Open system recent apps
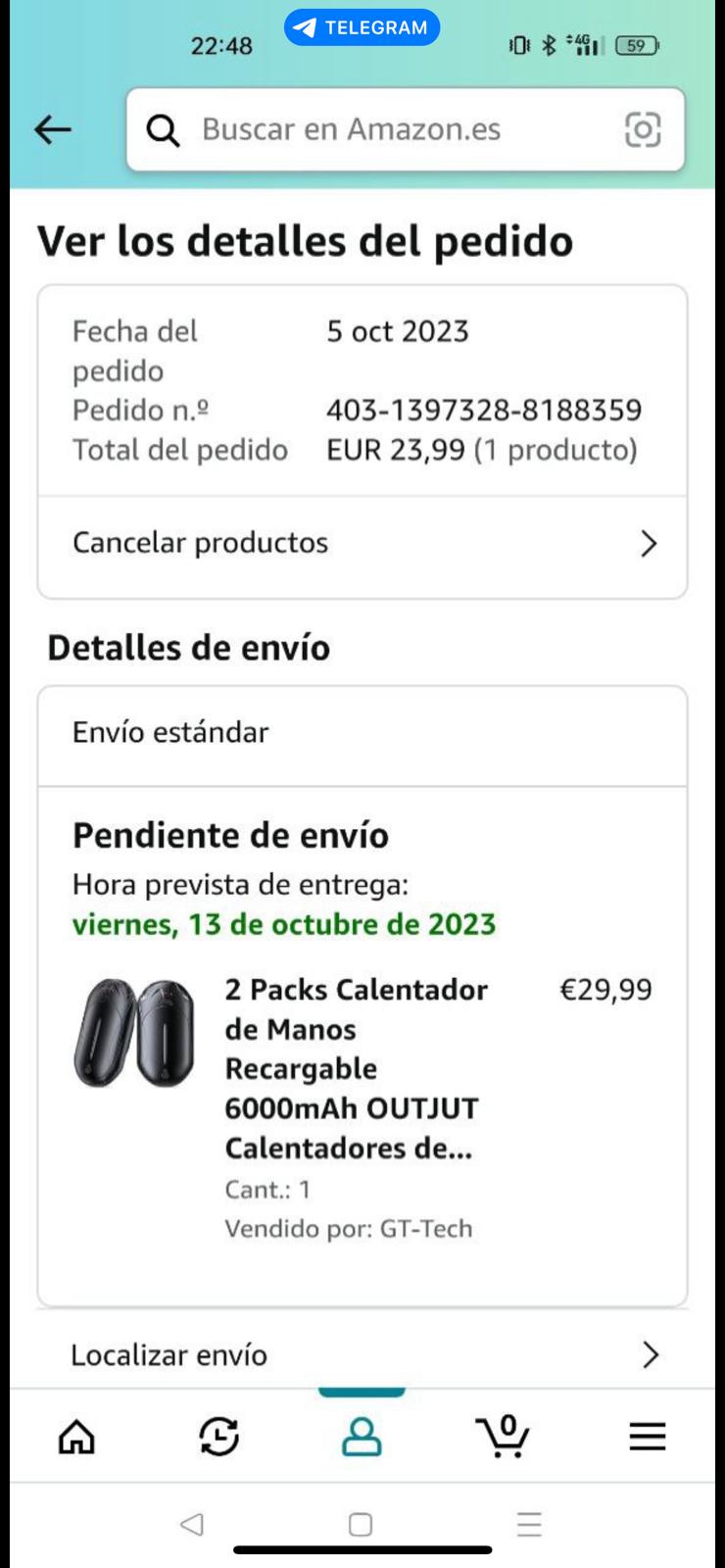This screenshot has width=725, height=1568. tap(529, 1524)
